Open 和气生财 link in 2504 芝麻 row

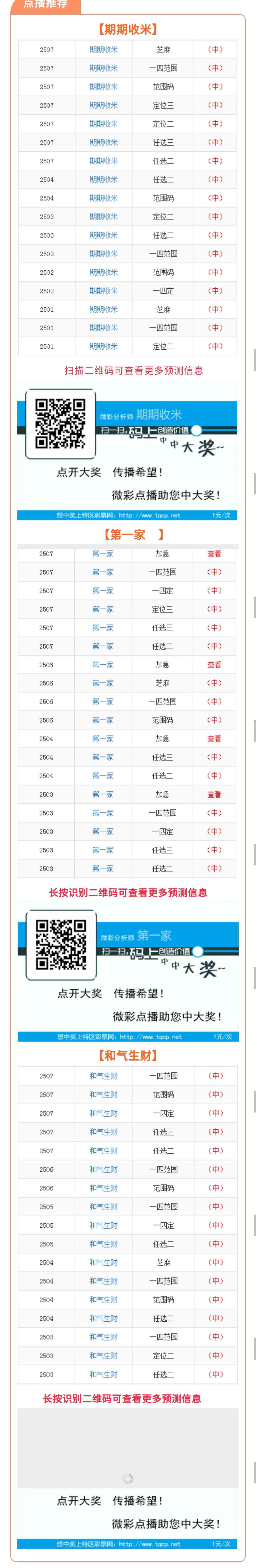[x=103, y=1263]
